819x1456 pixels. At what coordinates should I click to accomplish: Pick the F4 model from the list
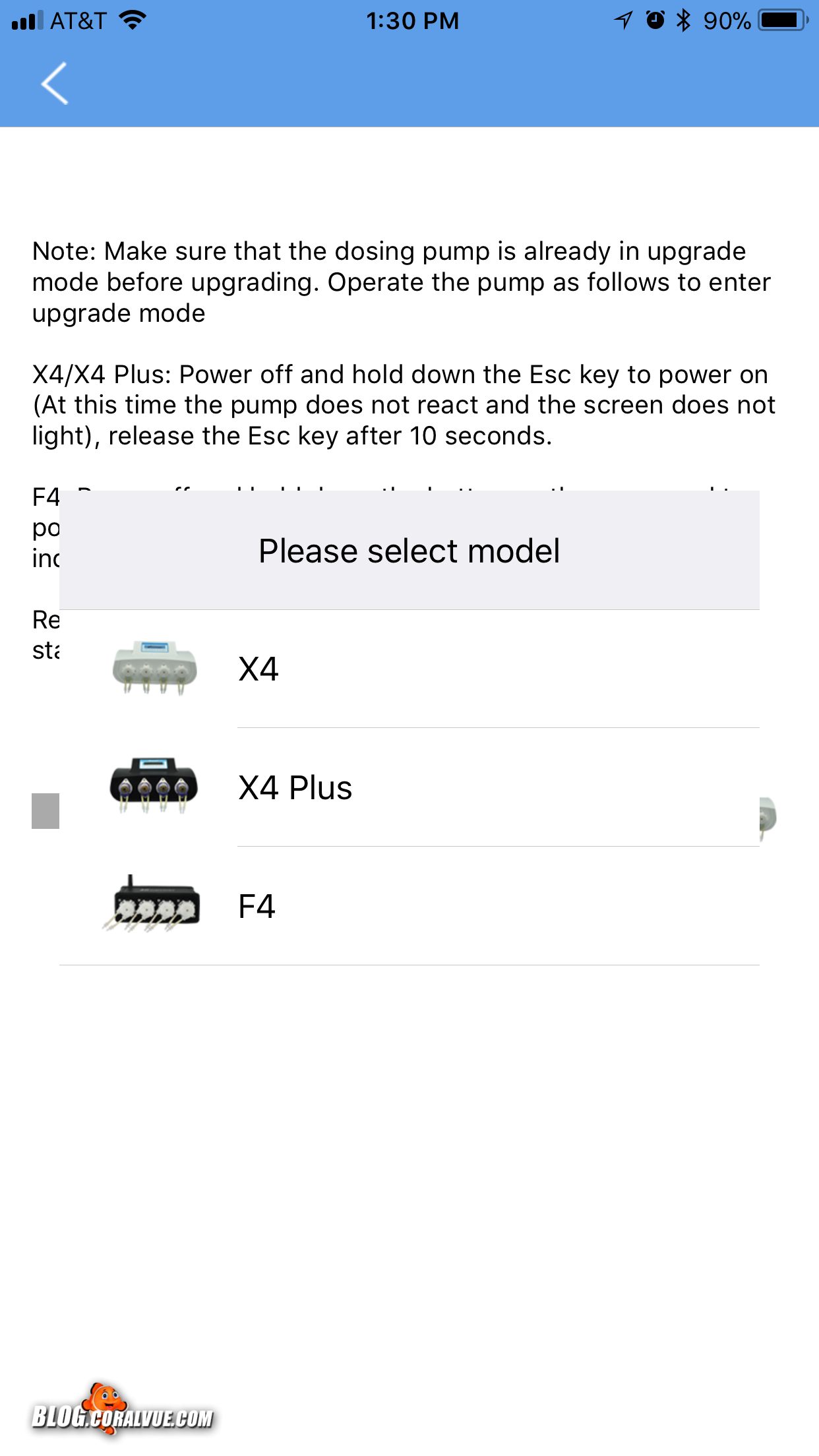point(409,906)
